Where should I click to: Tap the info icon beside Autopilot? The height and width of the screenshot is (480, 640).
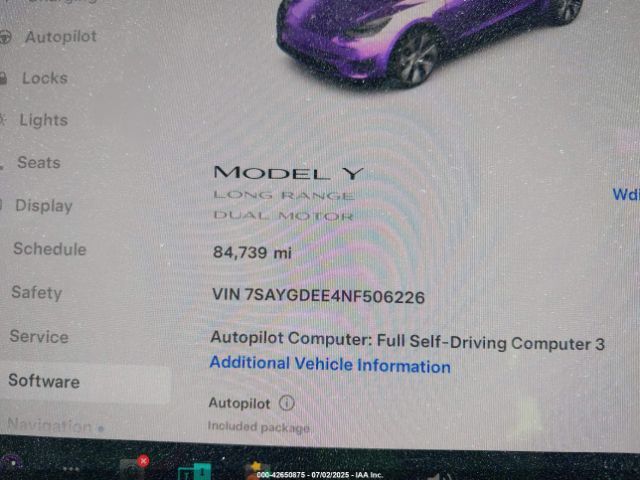click(287, 404)
